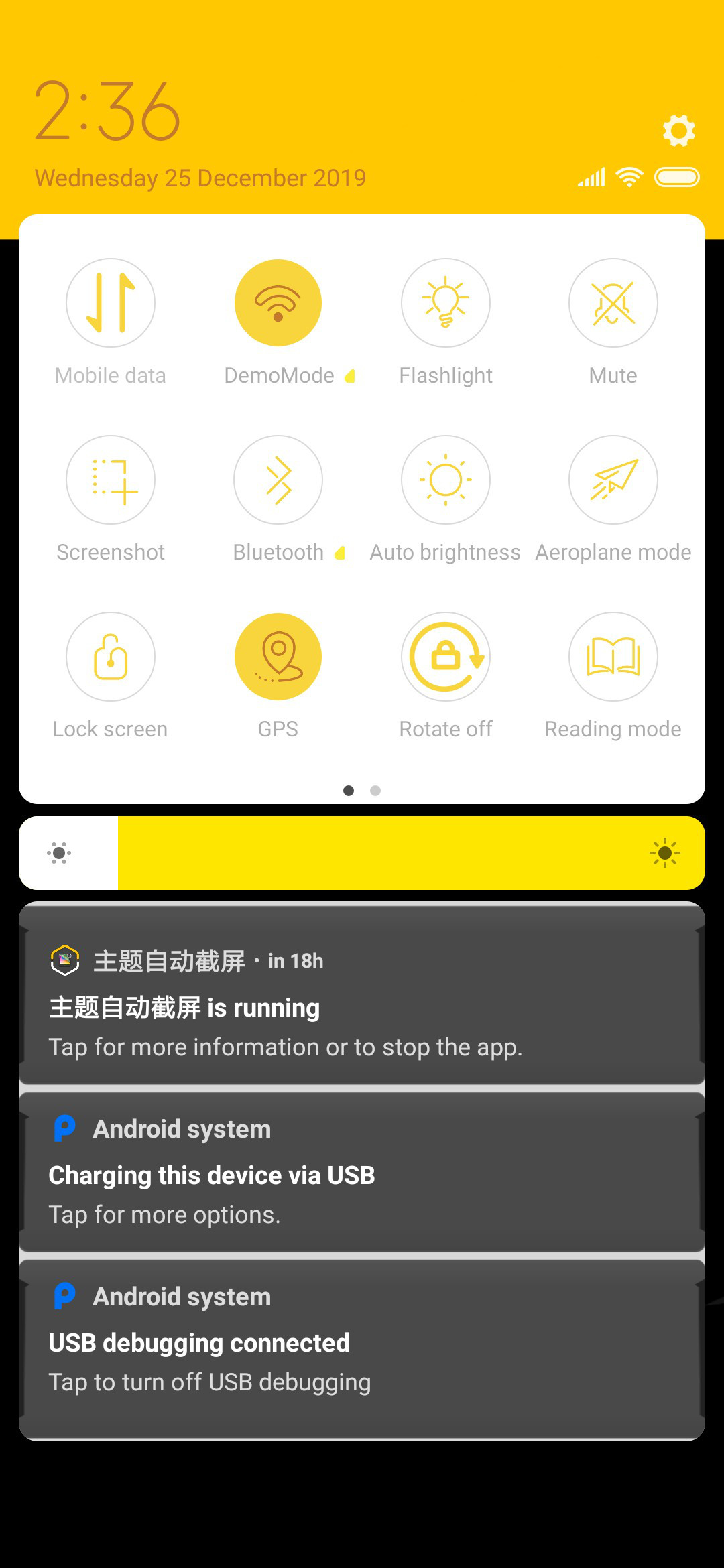Toggle Mobile data on
Viewport: 724px width, 1568px height.
point(111,303)
